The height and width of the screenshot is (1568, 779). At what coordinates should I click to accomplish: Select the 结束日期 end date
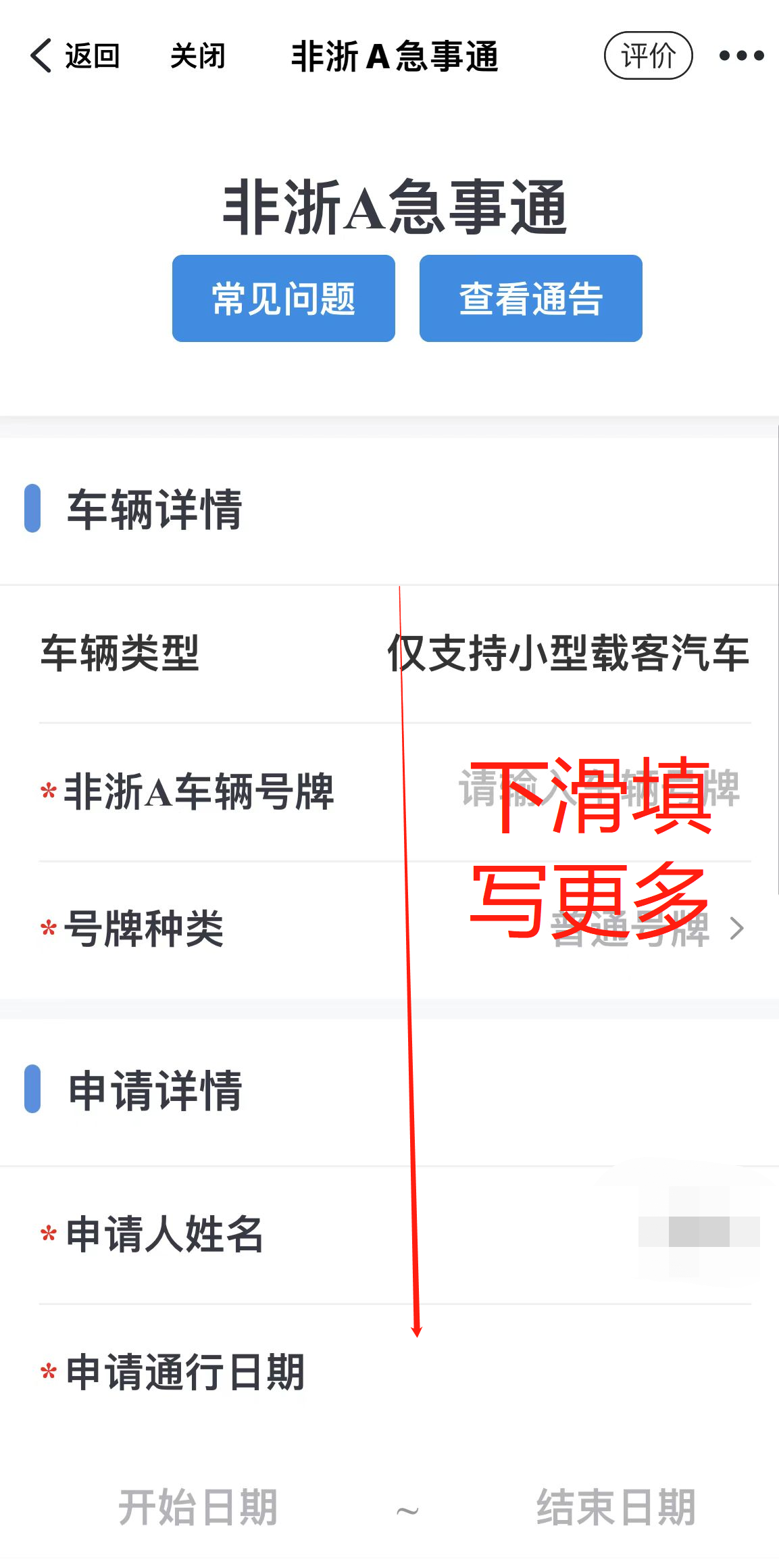615,1507
